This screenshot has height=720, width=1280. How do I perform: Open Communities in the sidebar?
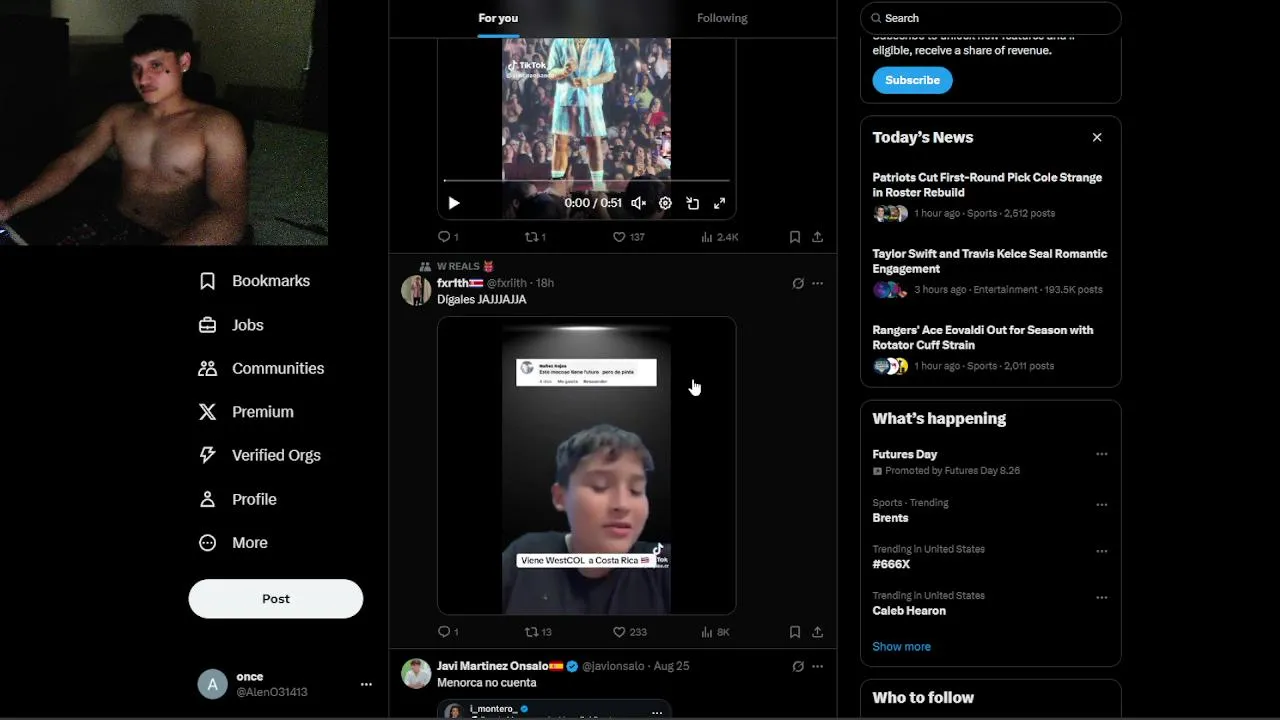[x=277, y=368]
